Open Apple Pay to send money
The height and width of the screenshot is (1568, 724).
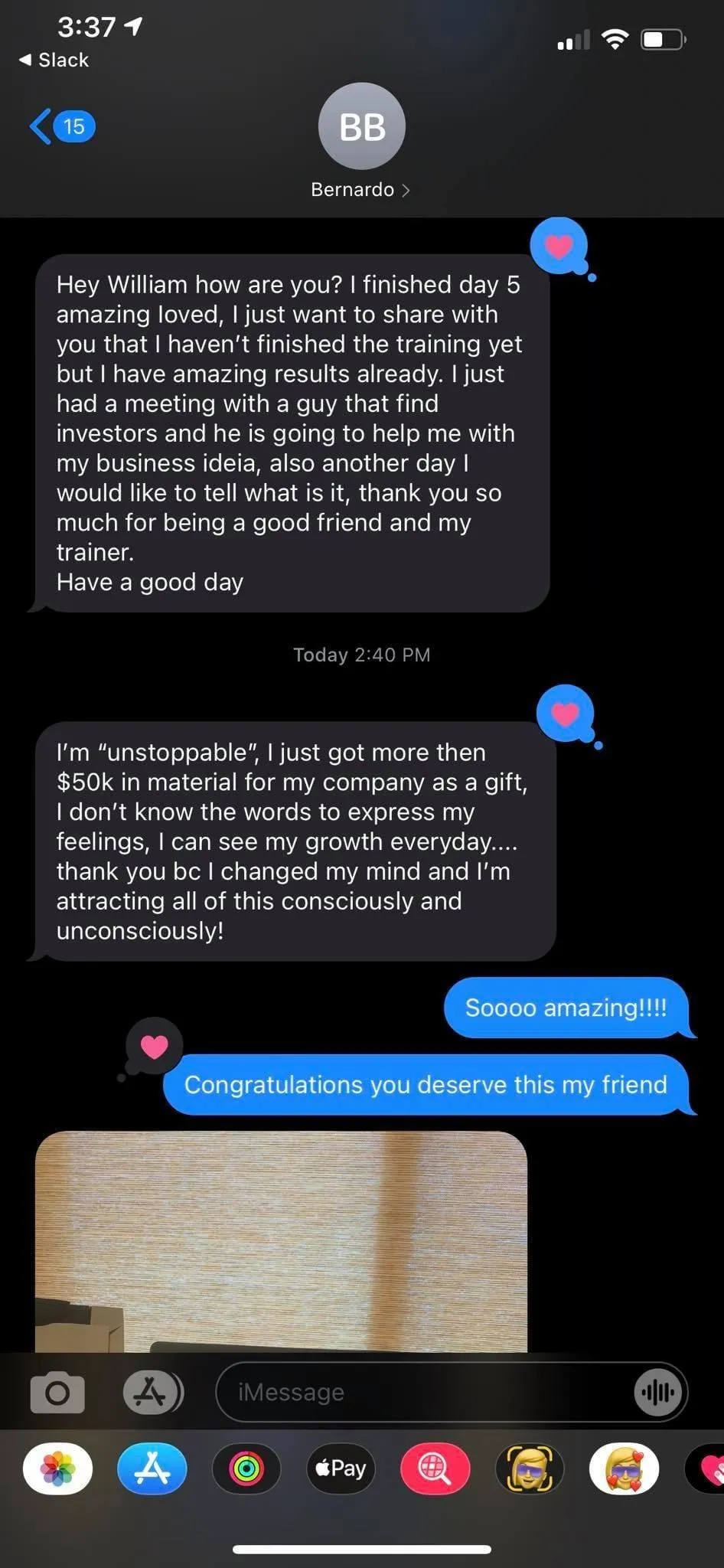pos(341,1468)
